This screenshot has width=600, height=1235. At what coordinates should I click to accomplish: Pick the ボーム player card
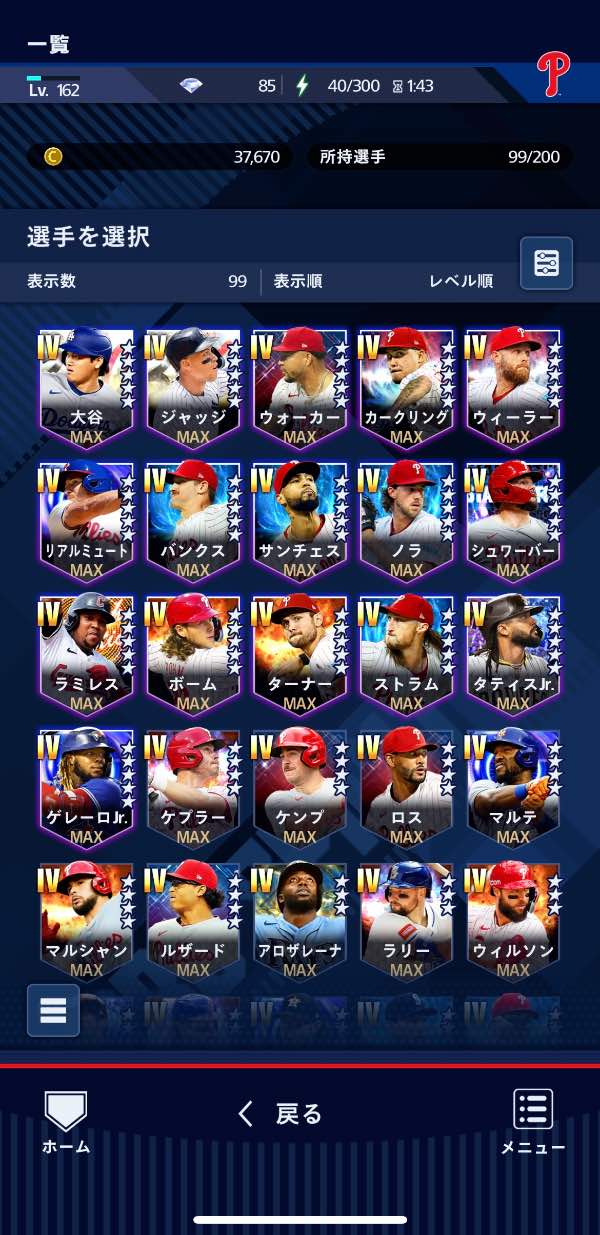(193, 654)
